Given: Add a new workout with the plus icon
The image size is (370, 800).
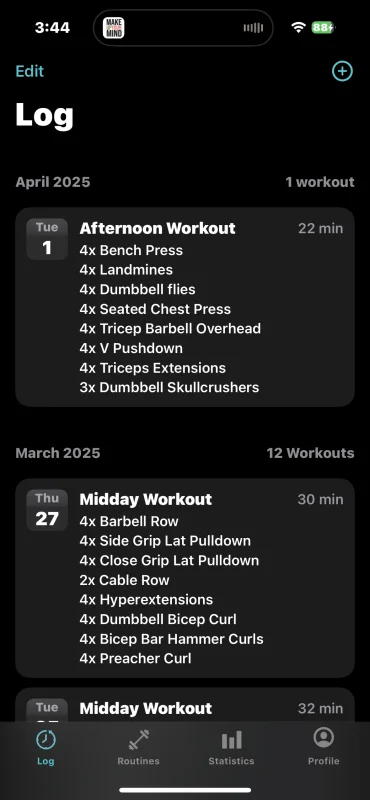Looking at the screenshot, I should point(342,71).
